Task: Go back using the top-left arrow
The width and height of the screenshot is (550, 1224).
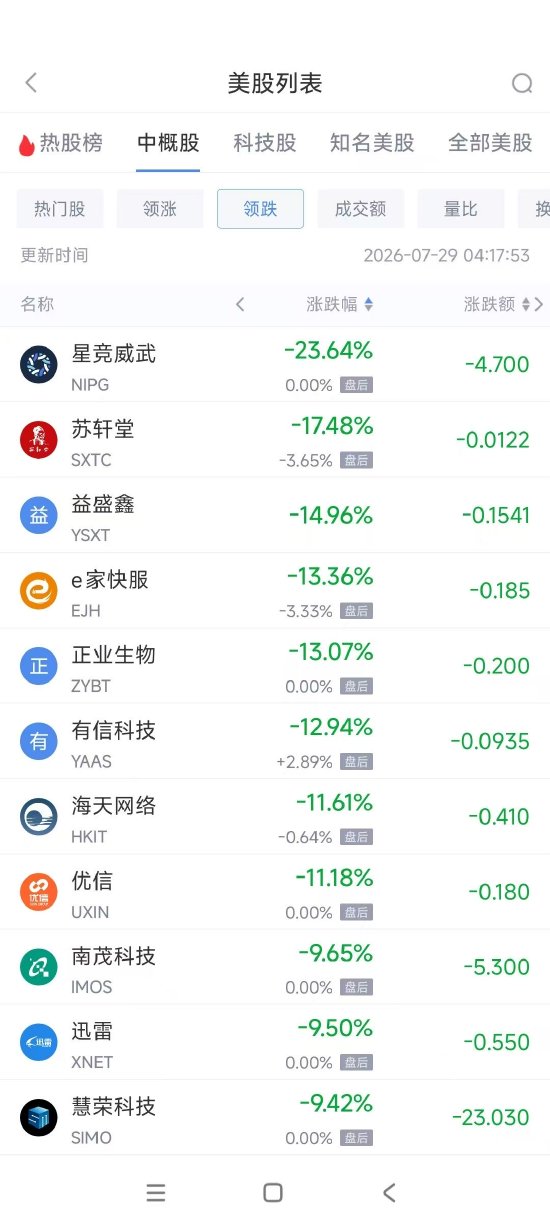Action: [31, 83]
